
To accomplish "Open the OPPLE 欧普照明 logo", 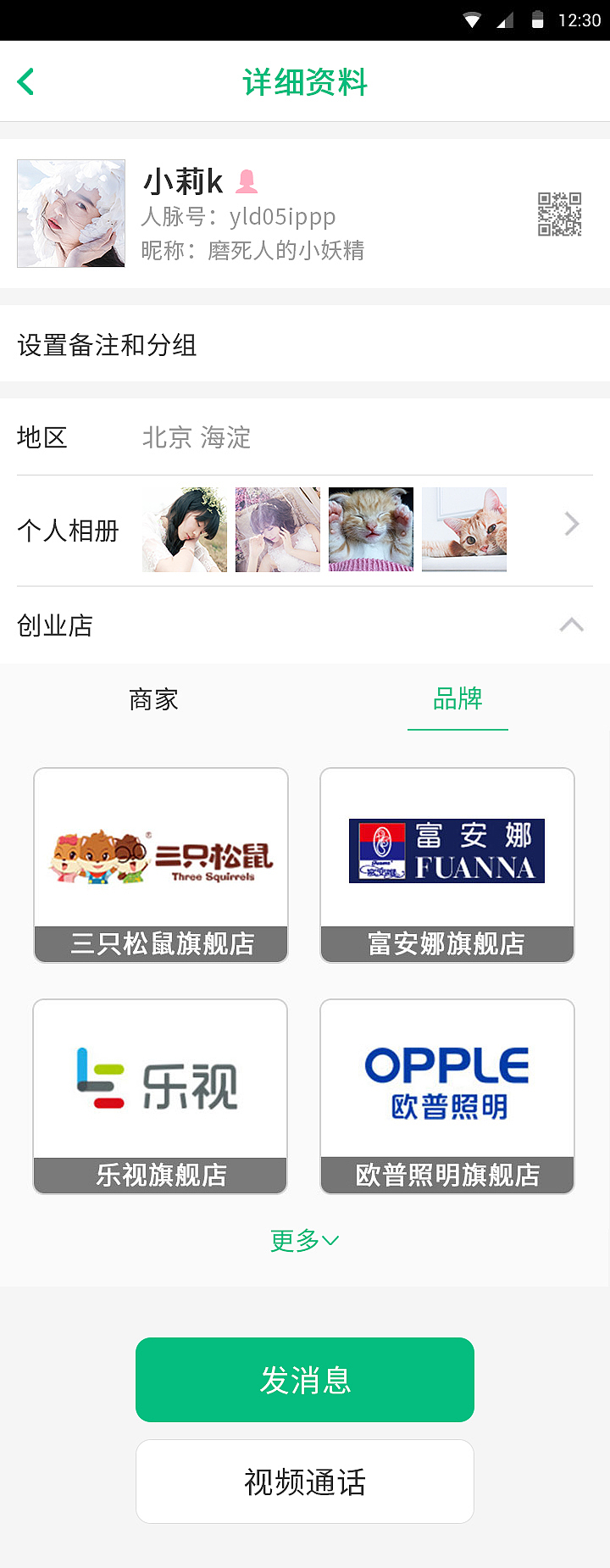I will point(446,1078).
